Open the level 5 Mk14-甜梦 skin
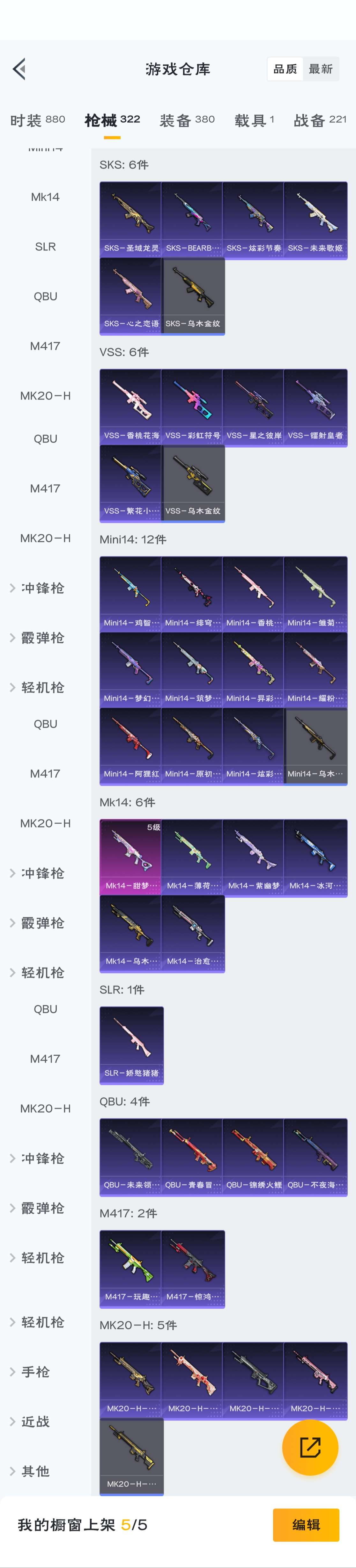356x1568 pixels. tap(131, 857)
